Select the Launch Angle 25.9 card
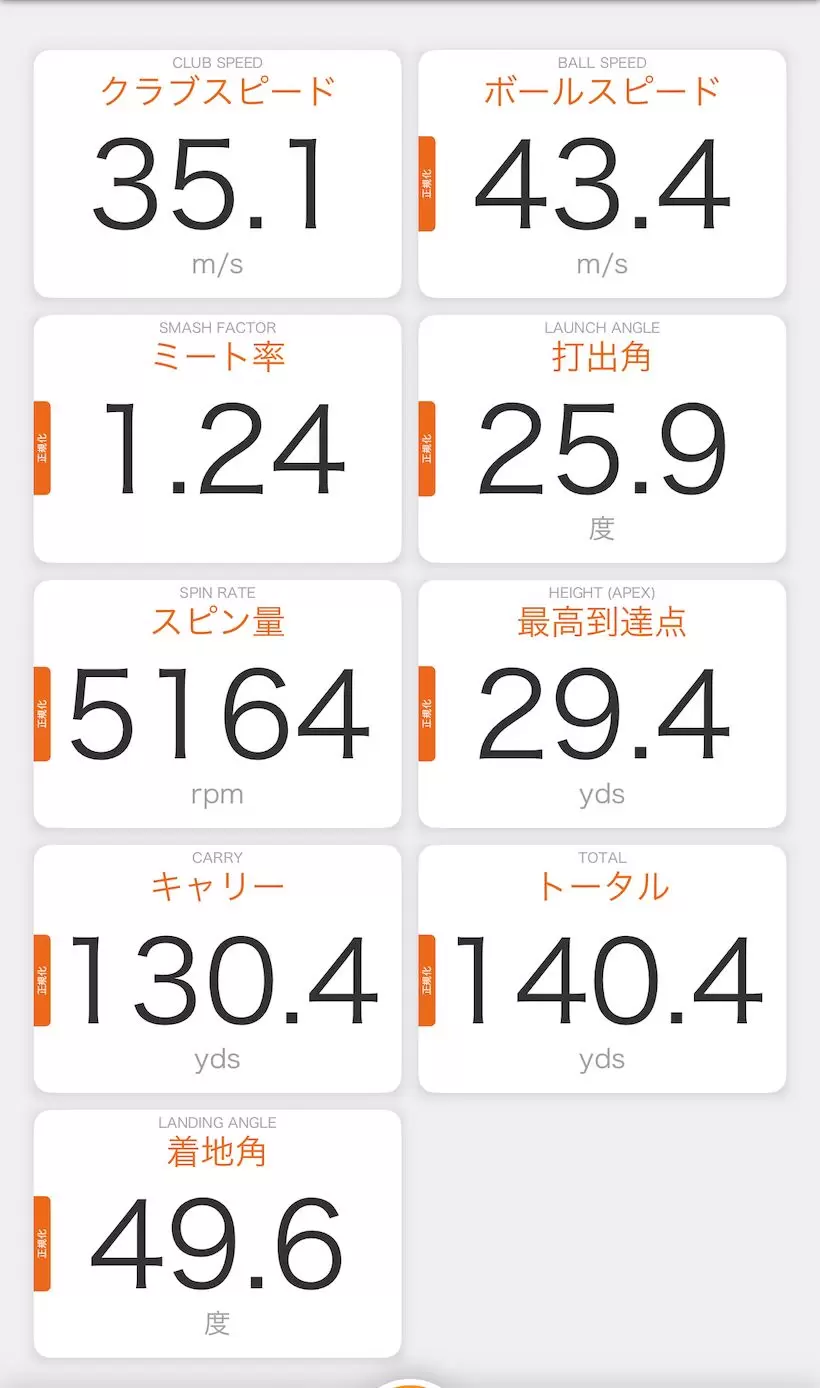Screen dimensions: 820x1388 [x=601, y=438]
